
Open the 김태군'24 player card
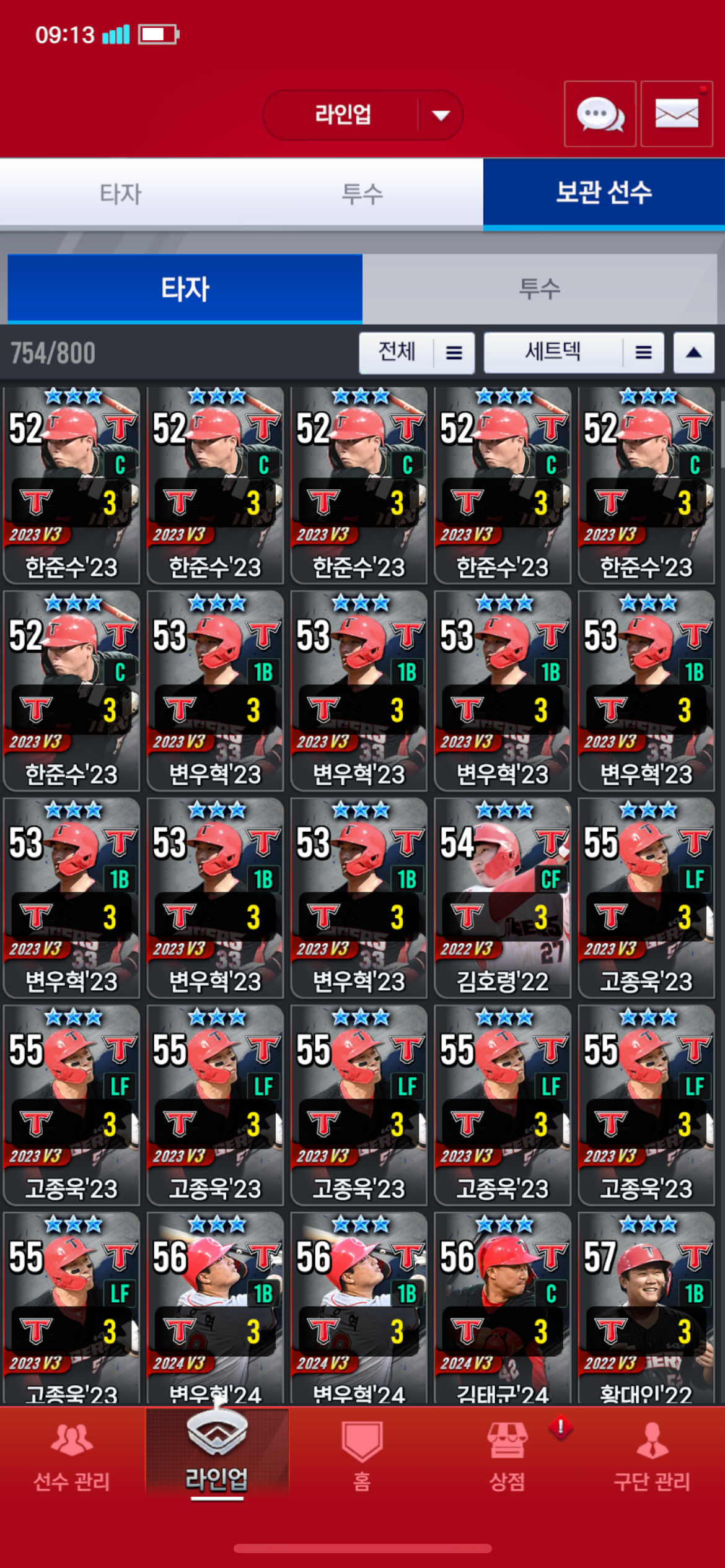pyautogui.click(x=502, y=1307)
